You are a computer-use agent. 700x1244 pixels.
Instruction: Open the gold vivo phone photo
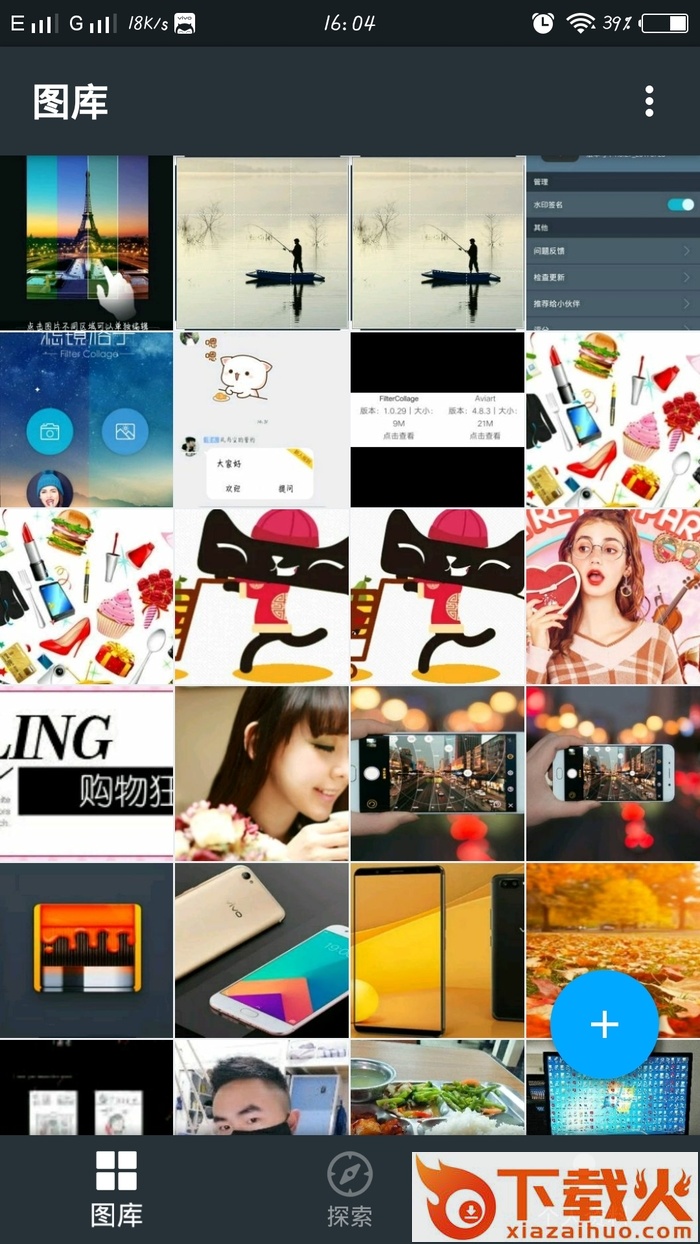261,950
